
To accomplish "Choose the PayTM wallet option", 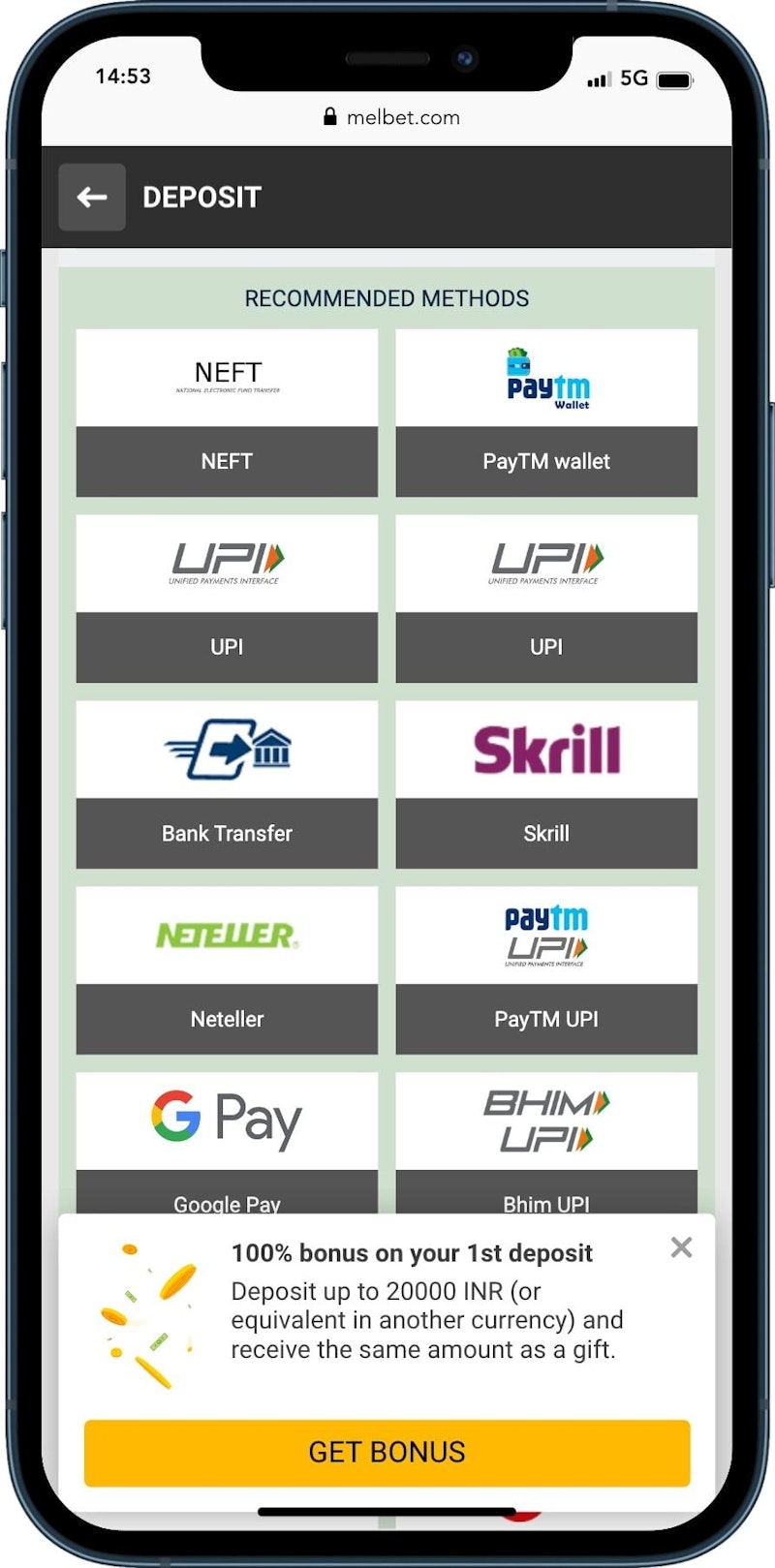I will pyautogui.click(x=546, y=413).
